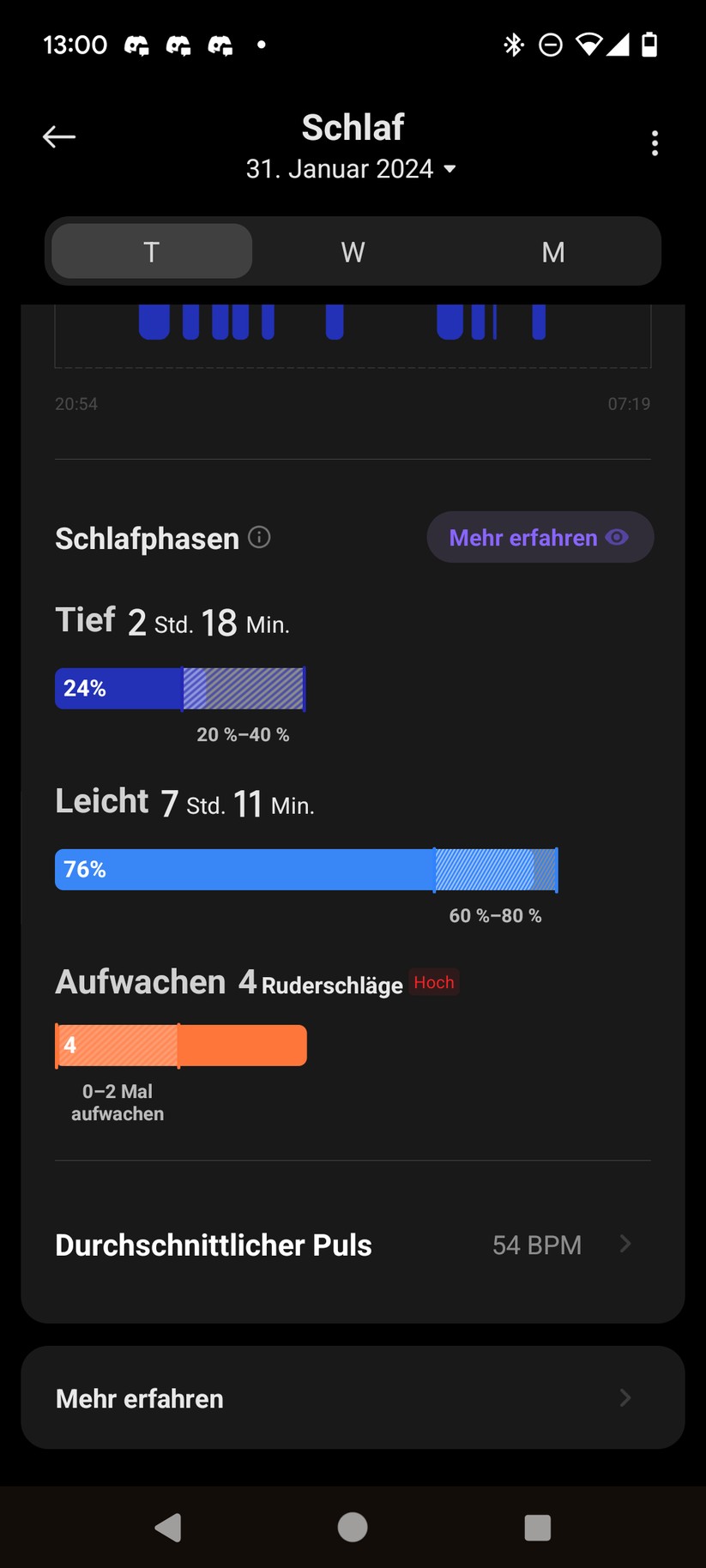
Task: Switch to the T tab
Action: pyautogui.click(x=152, y=251)
